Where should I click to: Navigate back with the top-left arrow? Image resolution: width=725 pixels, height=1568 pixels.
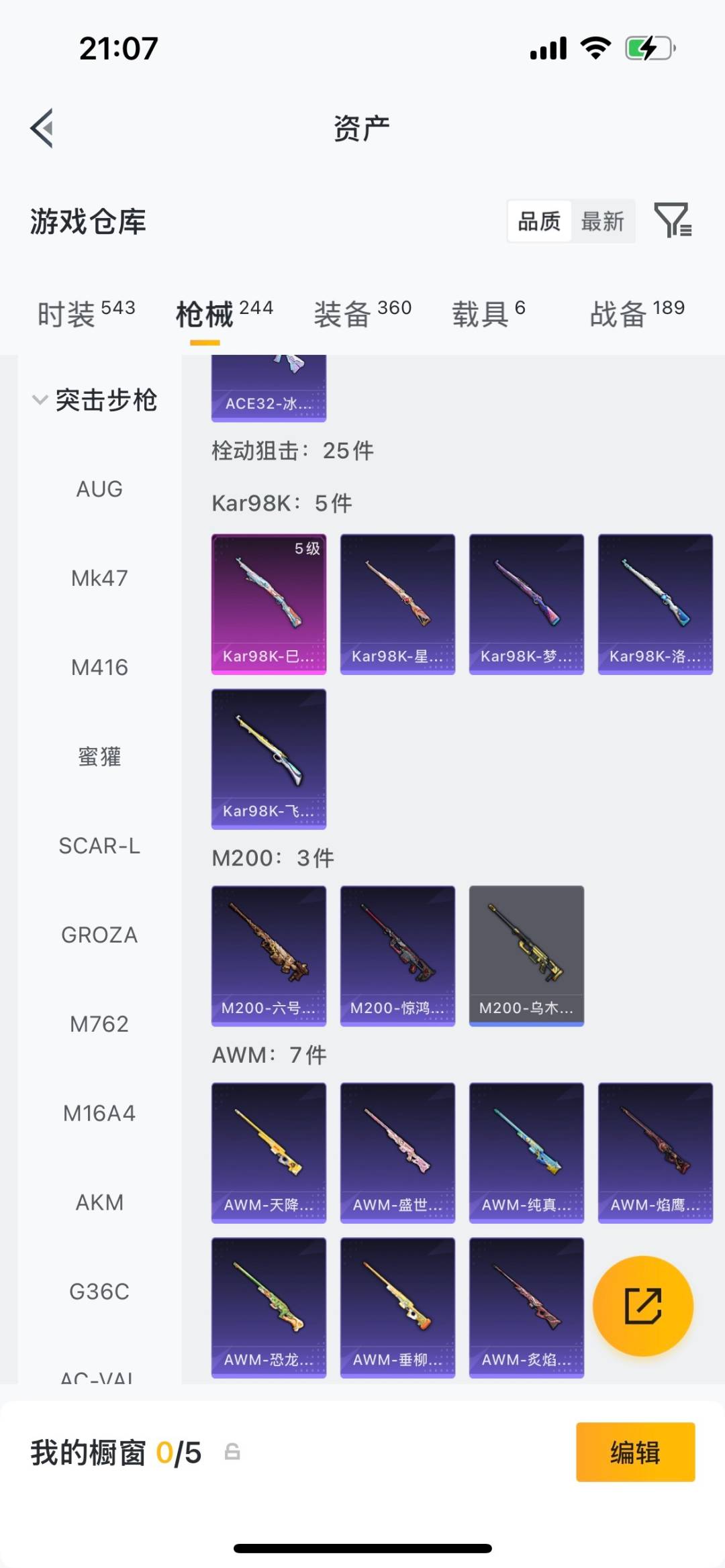coord(42,129)
